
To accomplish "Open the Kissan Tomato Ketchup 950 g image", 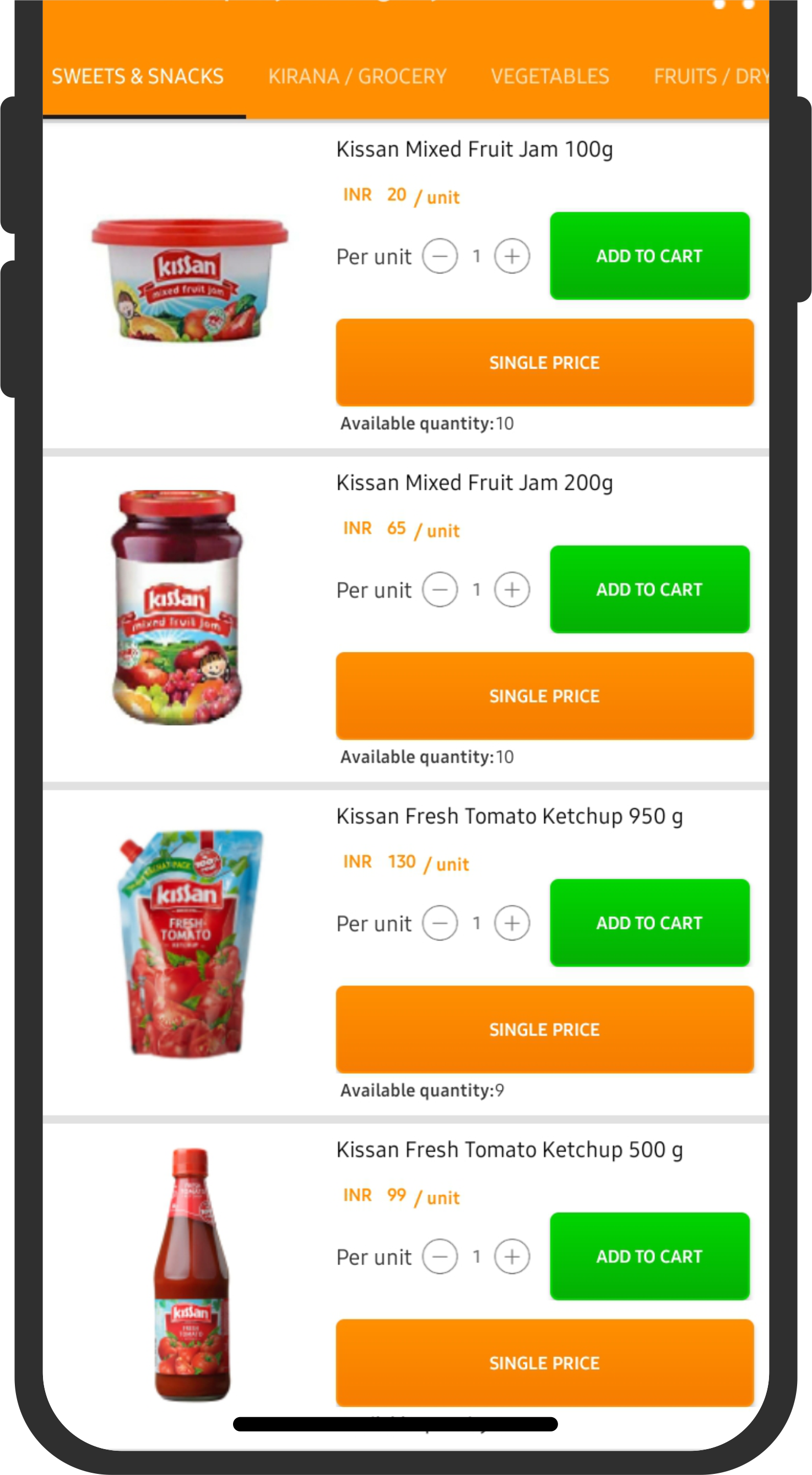I will tap(189, 942).
